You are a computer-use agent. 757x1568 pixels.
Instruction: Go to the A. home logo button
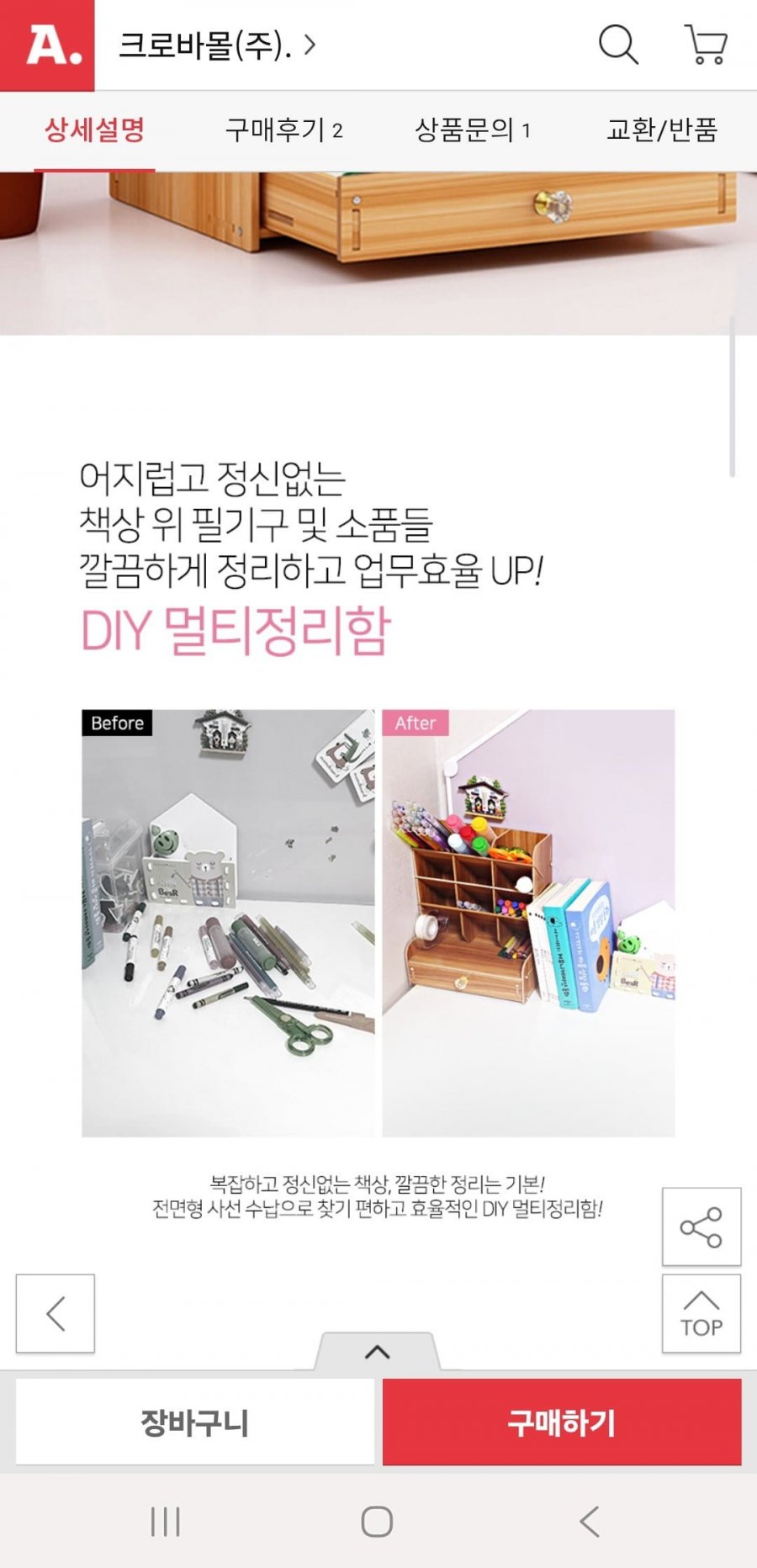click(x=47, y=45)
